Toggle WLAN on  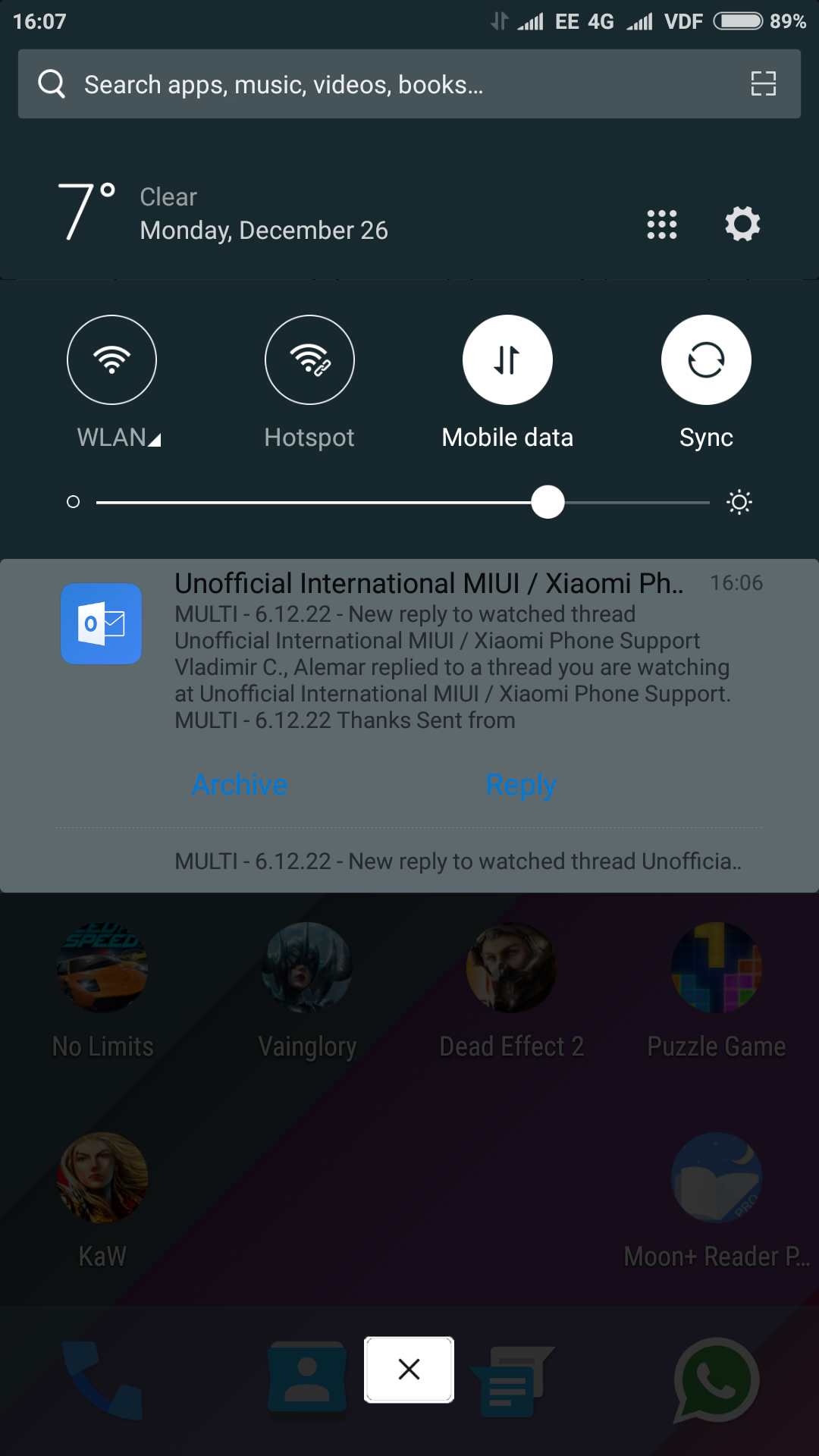click(x=112, y=359)
